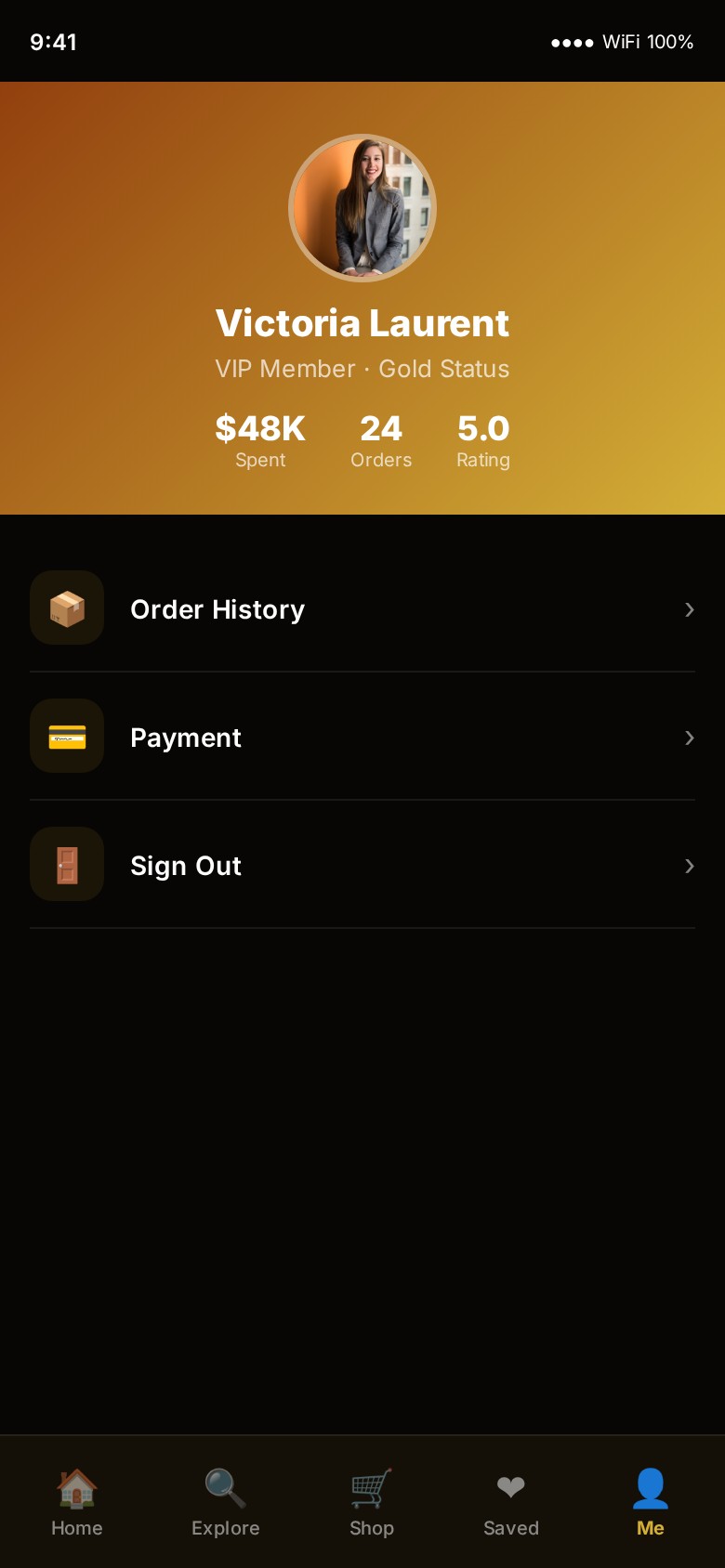Switch to the Home tab
The image size is (725, 1568).
(x=77, y=1503)
